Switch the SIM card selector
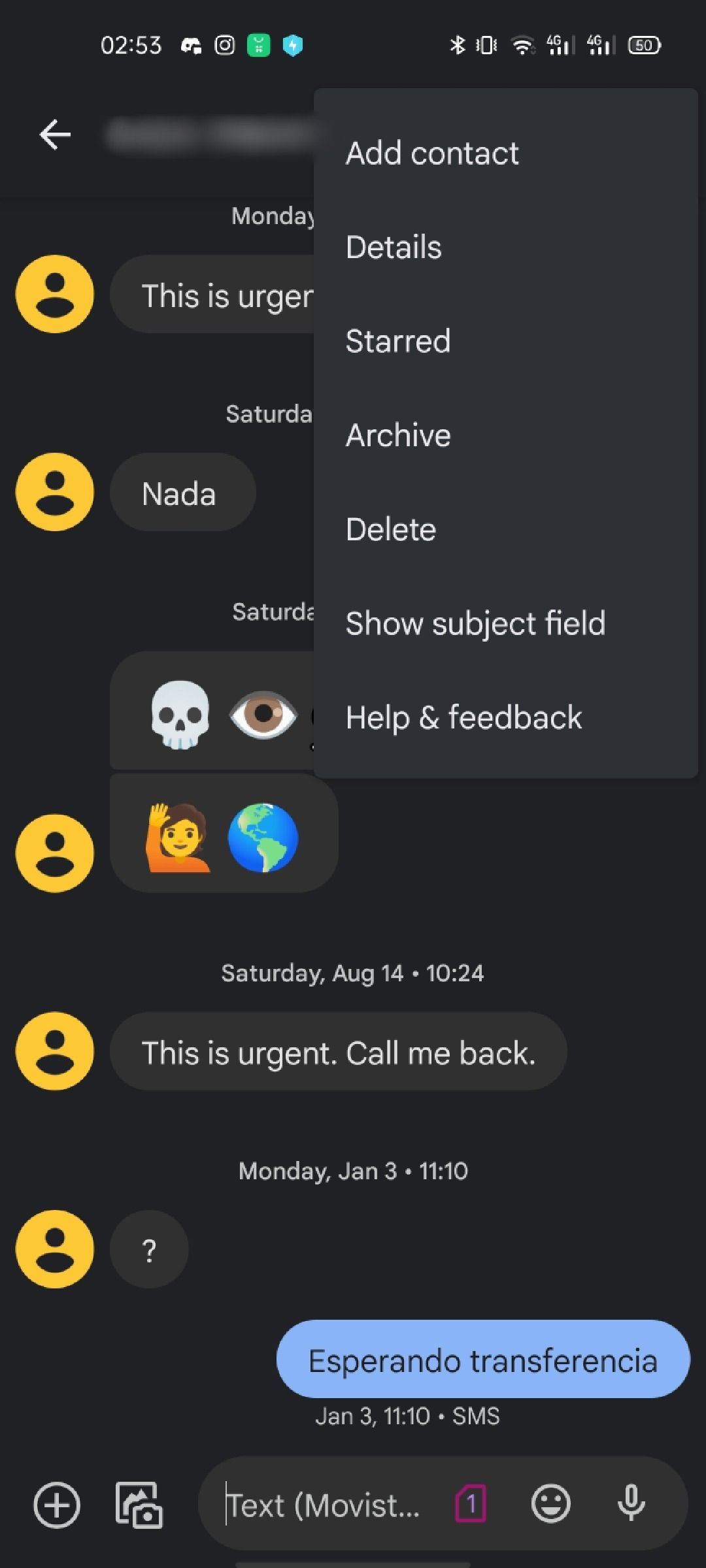This screenshot has height=1568, width=706. point(471,1504)
